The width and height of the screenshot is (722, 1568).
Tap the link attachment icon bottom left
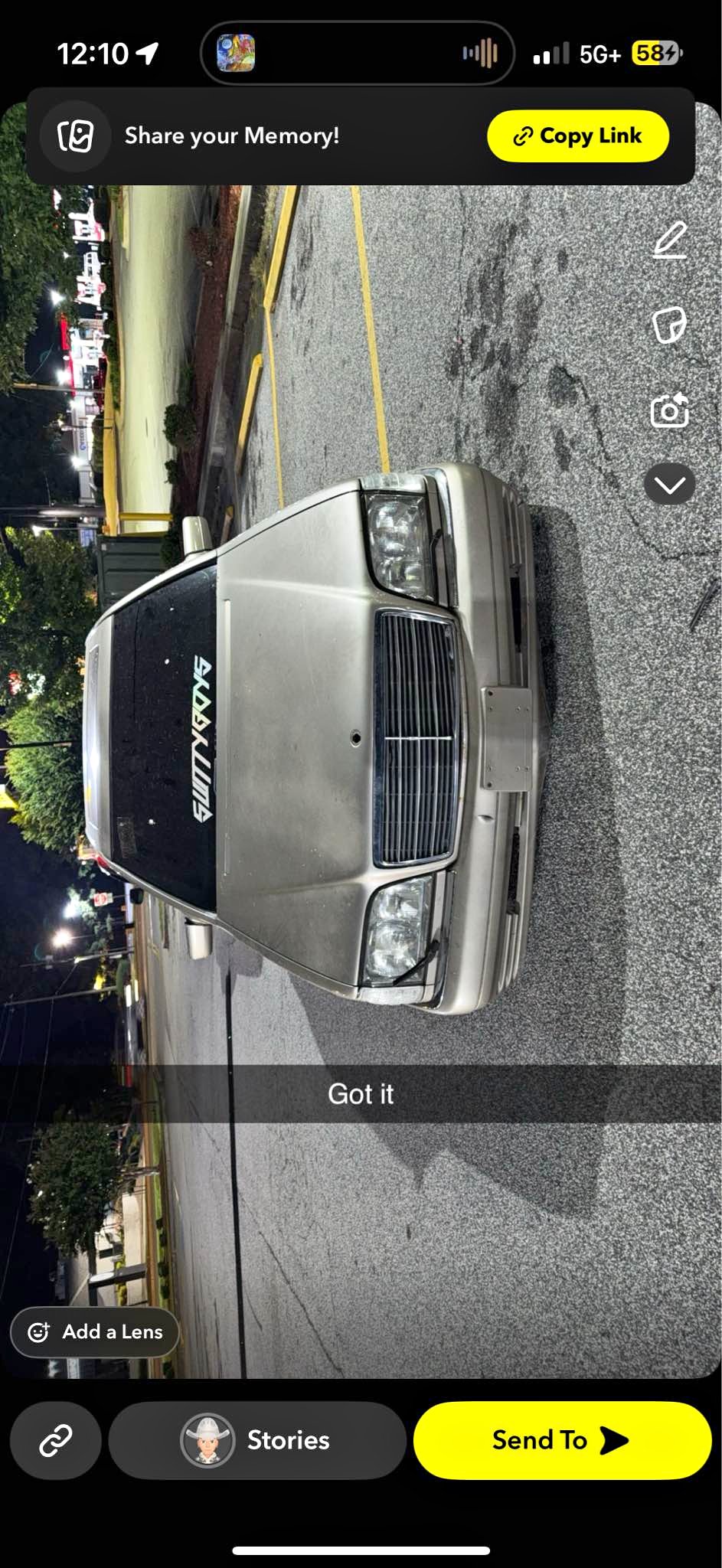(56, 1440)
